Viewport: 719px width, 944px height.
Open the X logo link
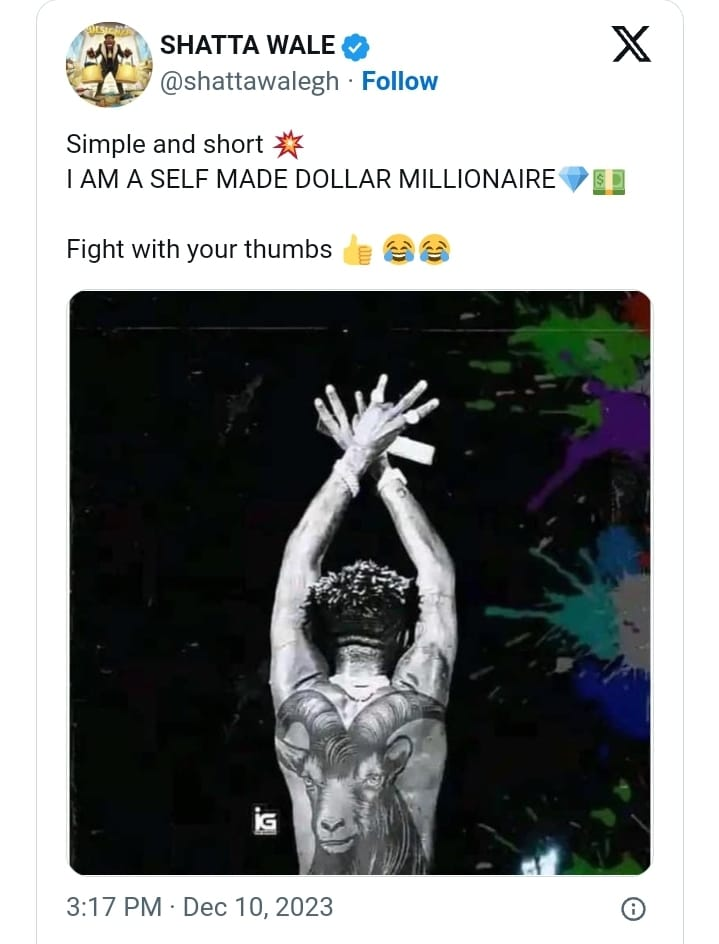point(630,44)
